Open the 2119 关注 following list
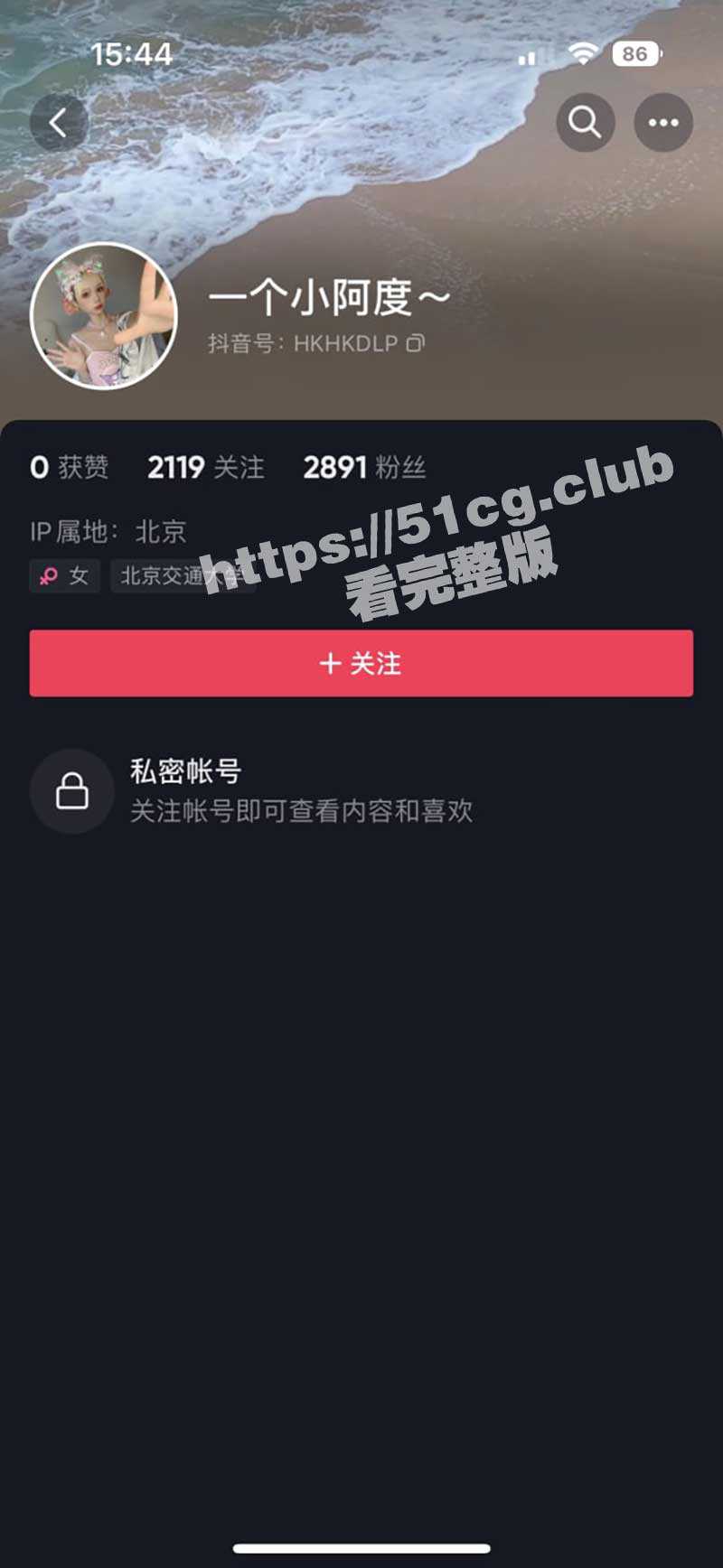723x1568 pixels. (x=206, y=467)
